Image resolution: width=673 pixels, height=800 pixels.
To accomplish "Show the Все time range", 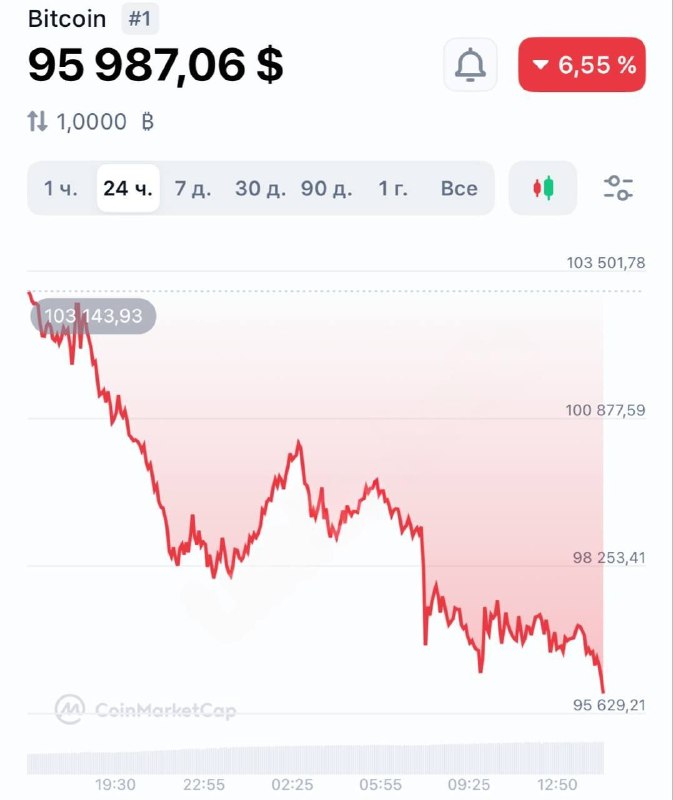I will click(459, 188).
